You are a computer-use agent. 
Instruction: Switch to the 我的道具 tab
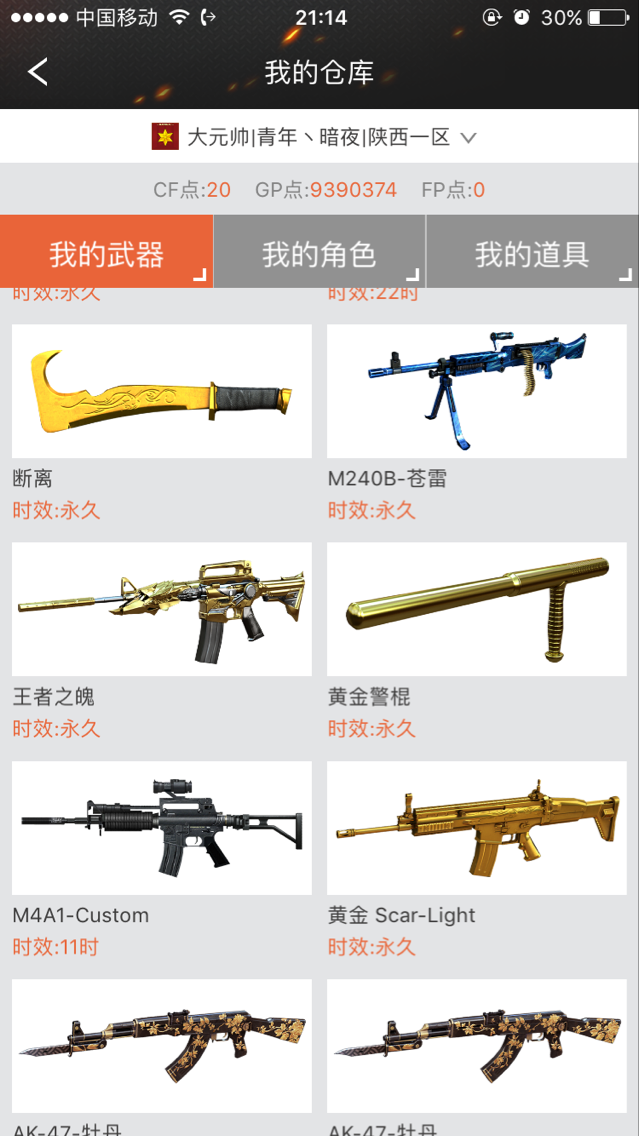click(x=532, y=251)
